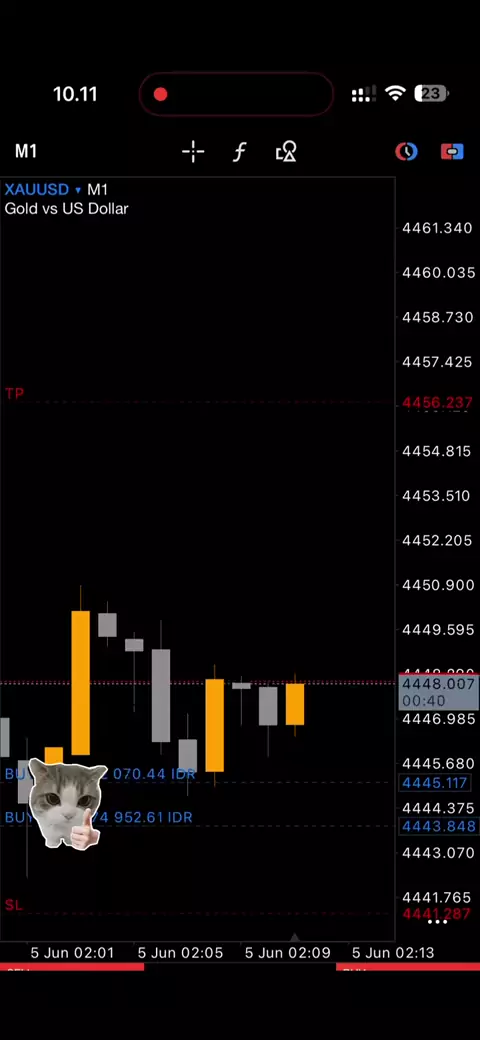Image resolution: width=480 pixels, height=1040 pixels.
Task: Open the indicators function icon
Action: pos(239,152)
